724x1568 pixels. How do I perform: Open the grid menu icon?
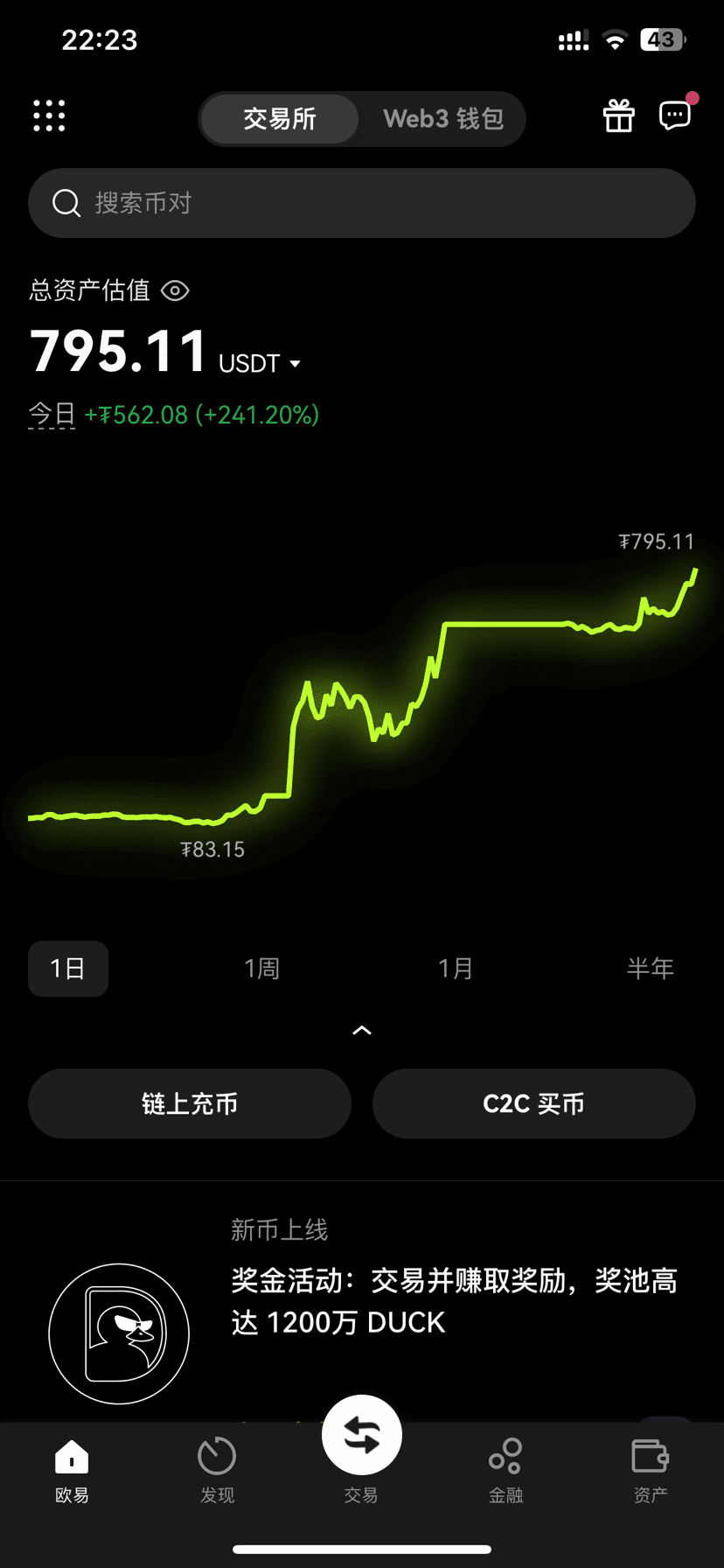click(49, 115)
